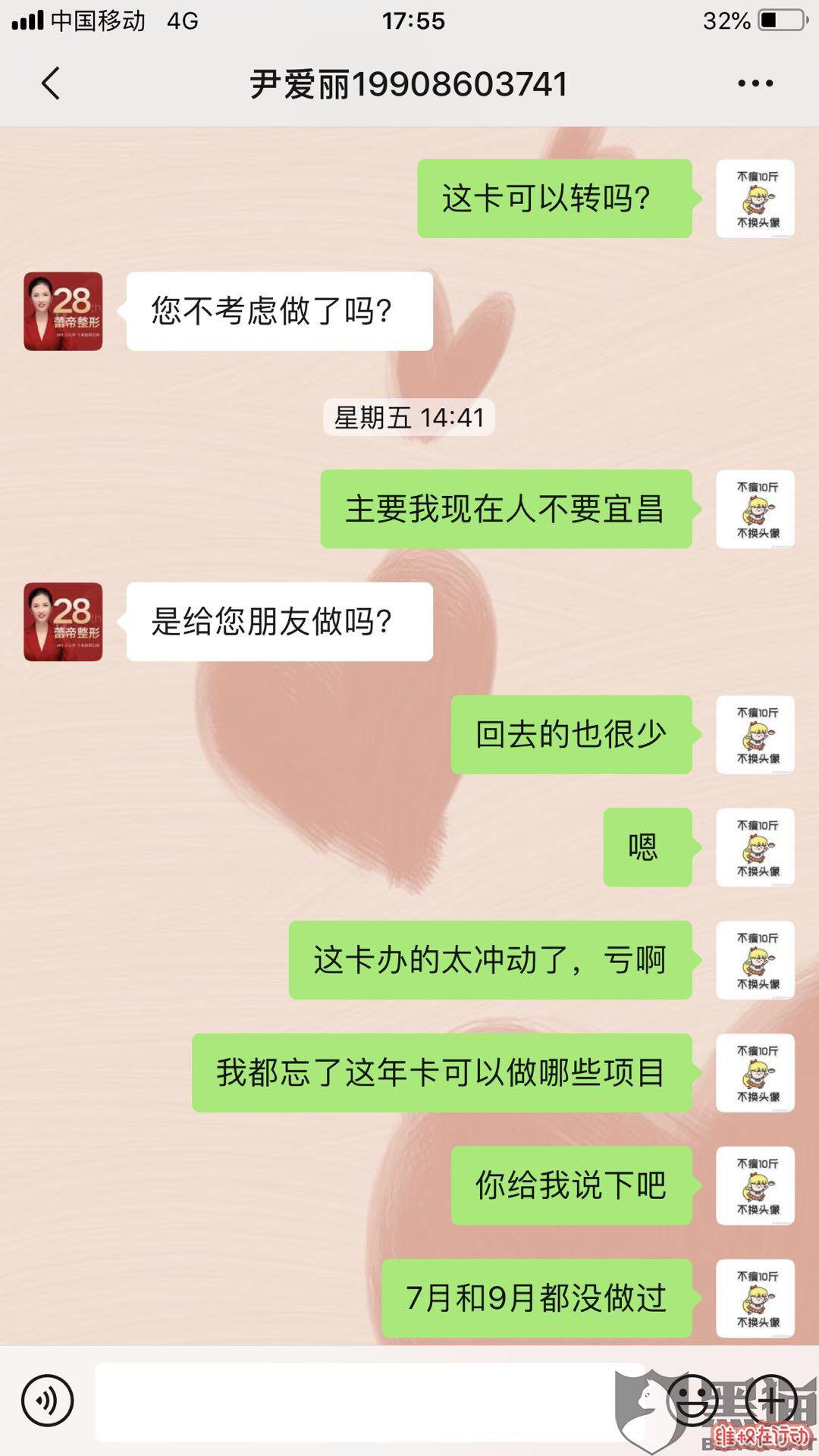Open my avatar beside '这卡可以转吗?'
Screen dimensions: 819x1456
tap(755, 199)
